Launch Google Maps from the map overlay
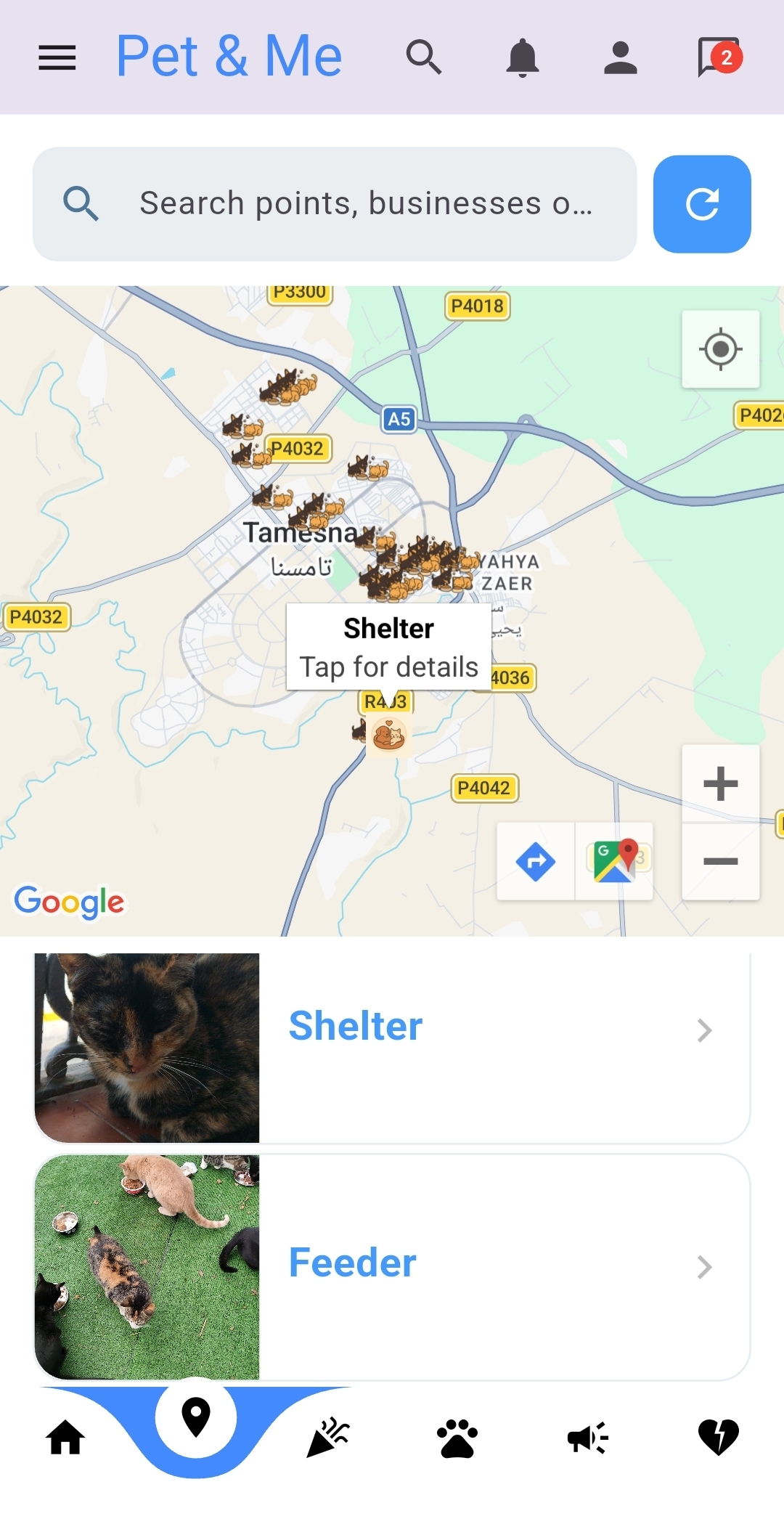 point(613,862)
